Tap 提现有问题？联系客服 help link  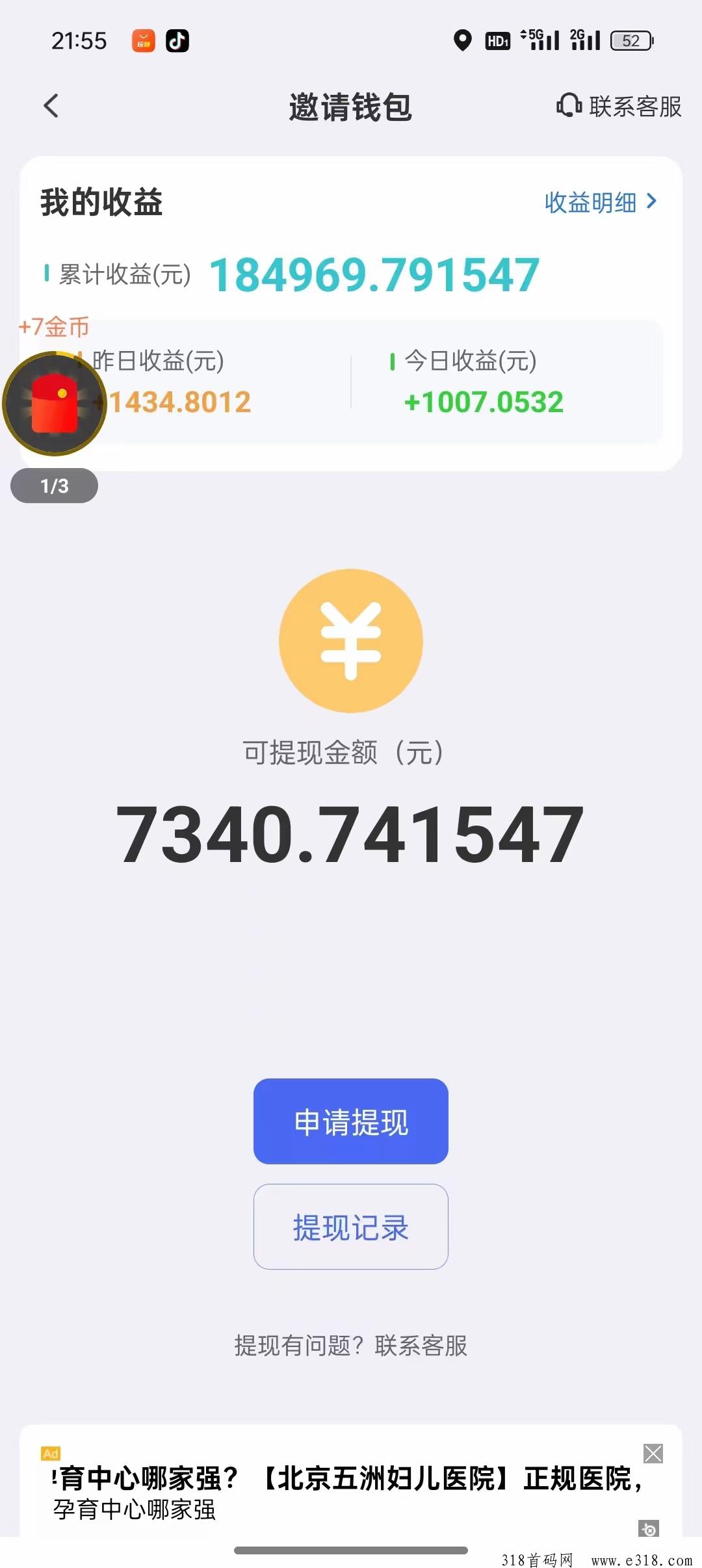click(x=351, y=1345)
